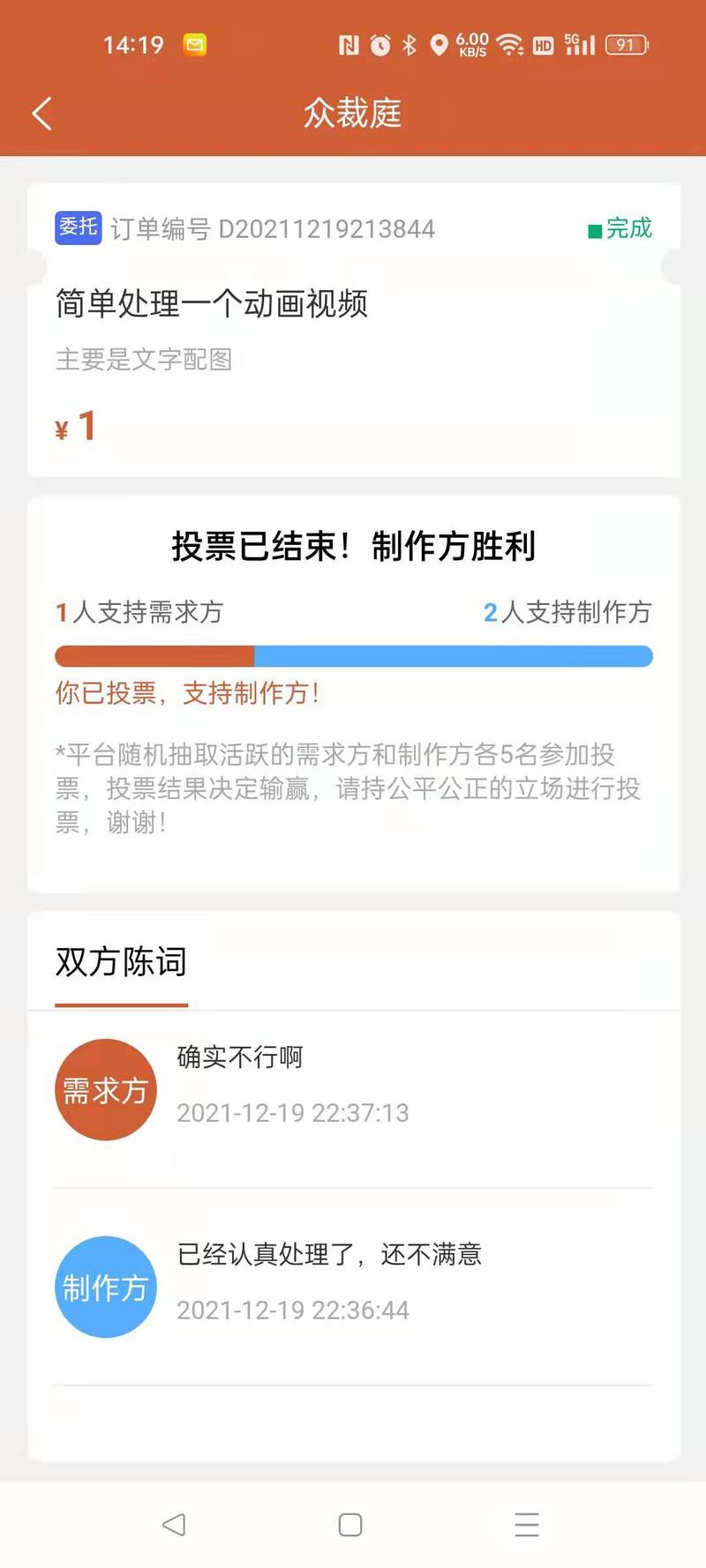Screen dimensions: 706x1568
Task: Tap the system home button
Action: (350, 1525)
